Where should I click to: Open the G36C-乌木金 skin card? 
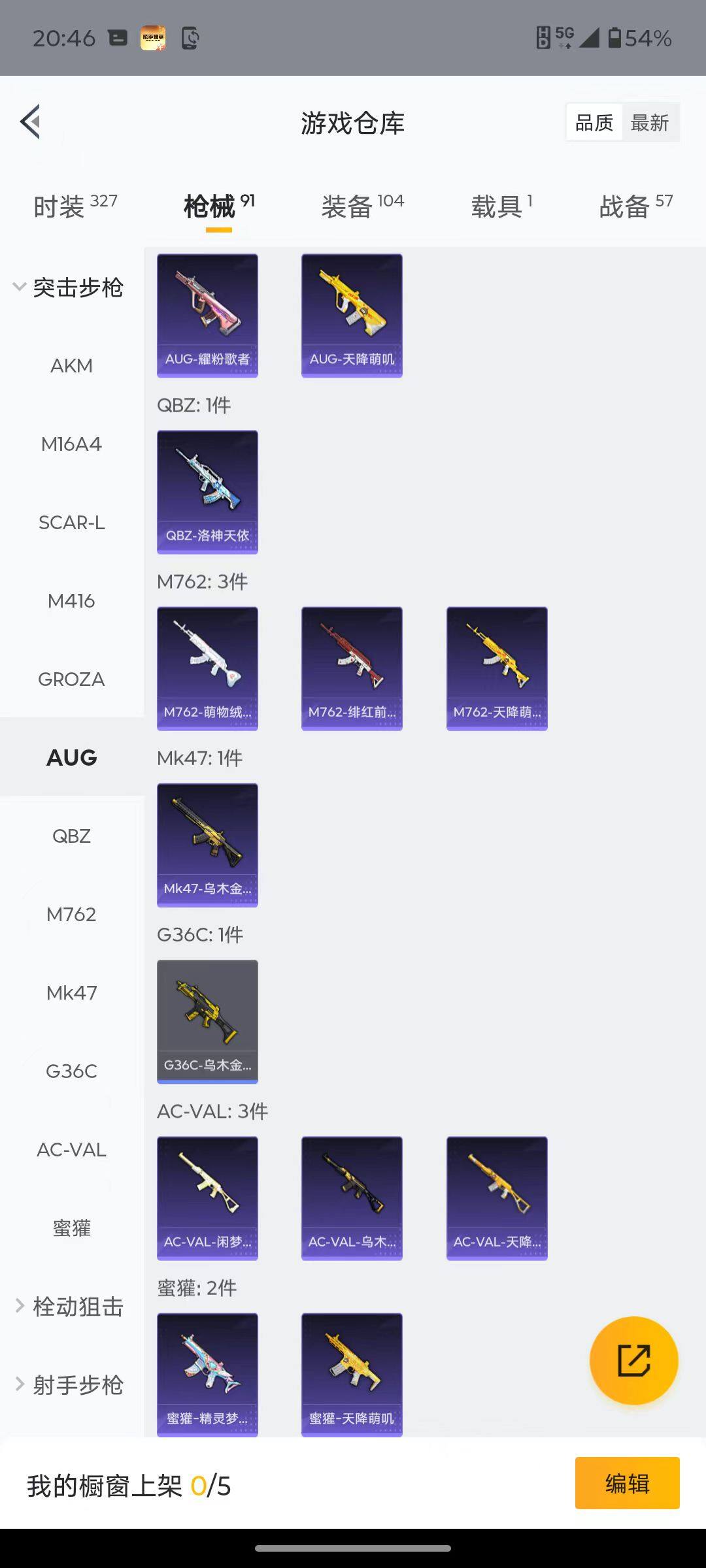[x=207, y=1022]
